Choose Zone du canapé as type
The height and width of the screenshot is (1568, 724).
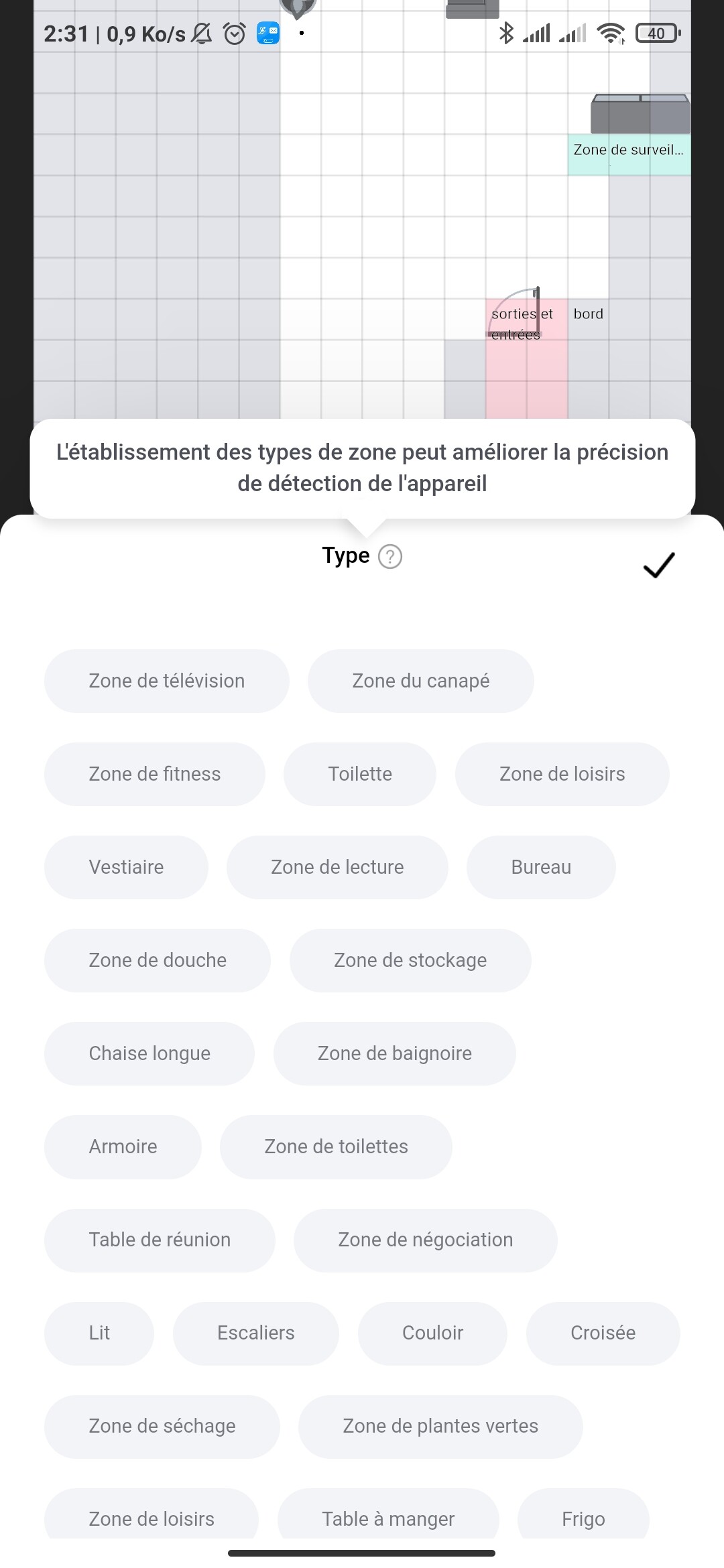coord(421,681)
